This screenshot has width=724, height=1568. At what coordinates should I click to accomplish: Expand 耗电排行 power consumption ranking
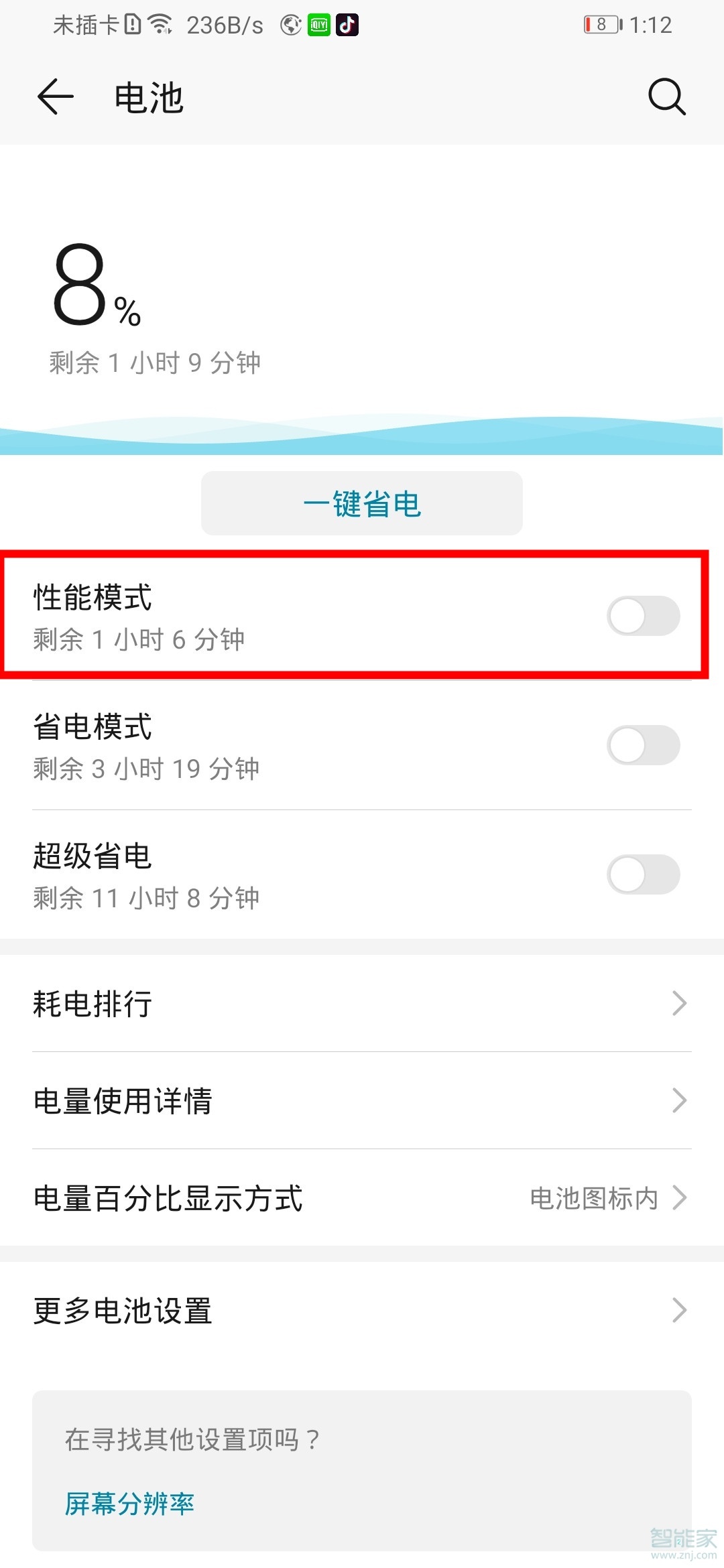362,1003
